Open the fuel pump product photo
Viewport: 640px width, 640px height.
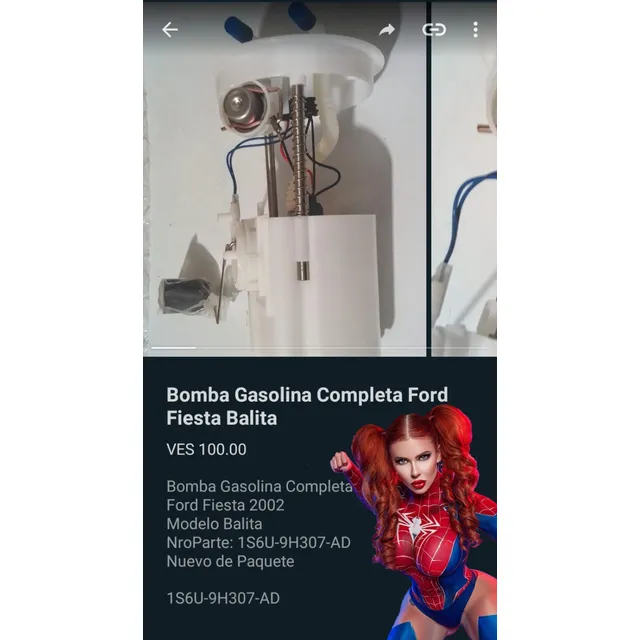point(285,200)
